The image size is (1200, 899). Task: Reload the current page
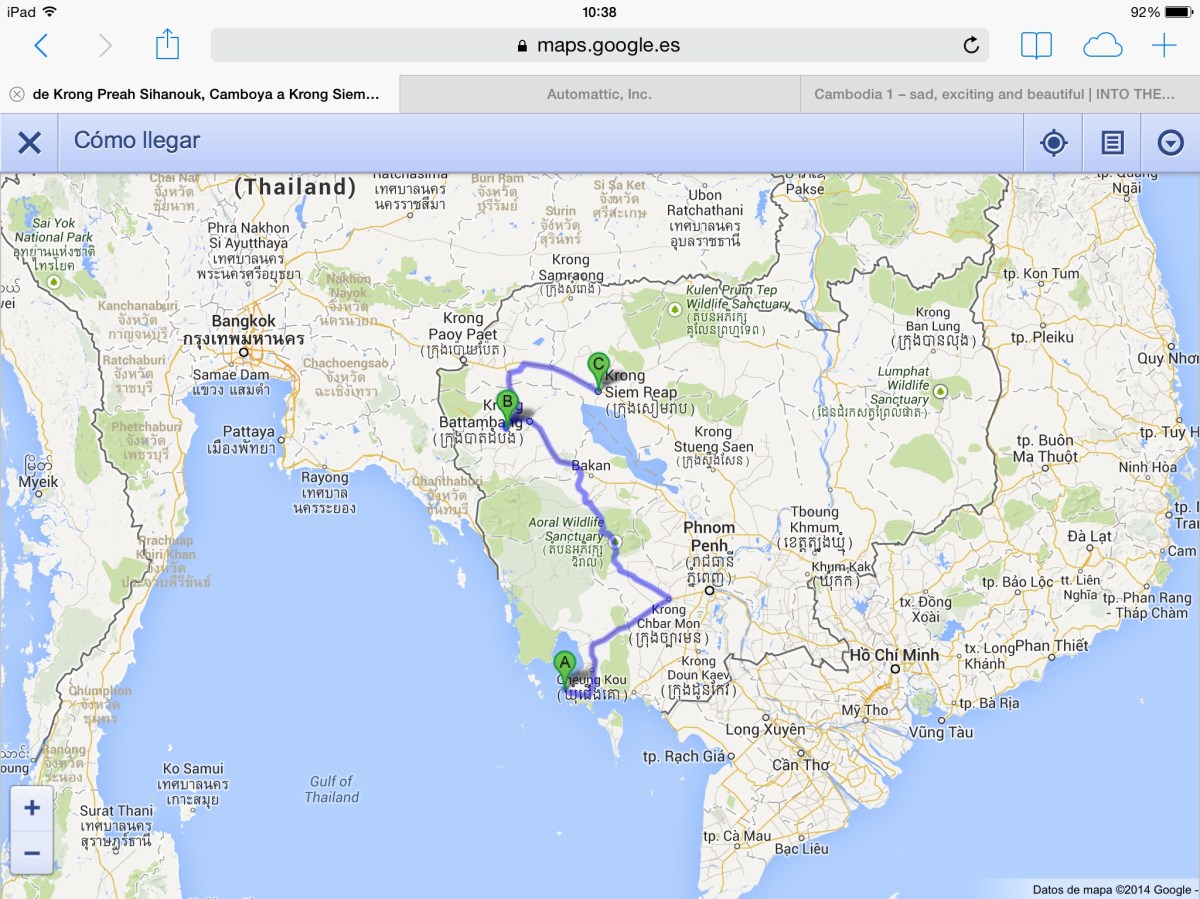click(970, 45)
